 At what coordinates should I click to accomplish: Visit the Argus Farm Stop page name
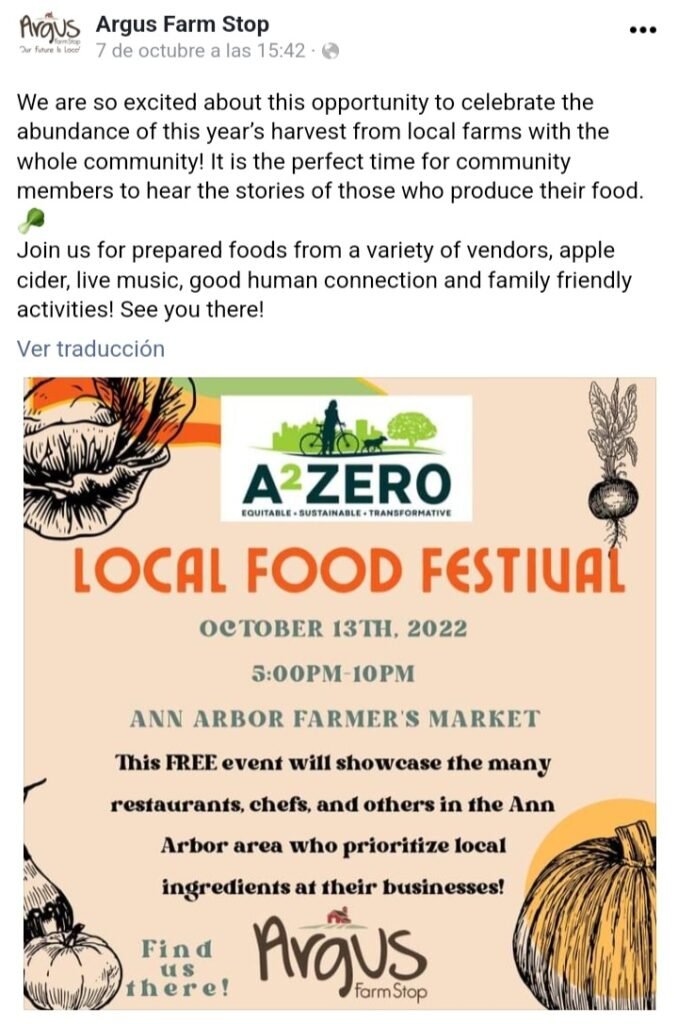click(x=182, y=24)
